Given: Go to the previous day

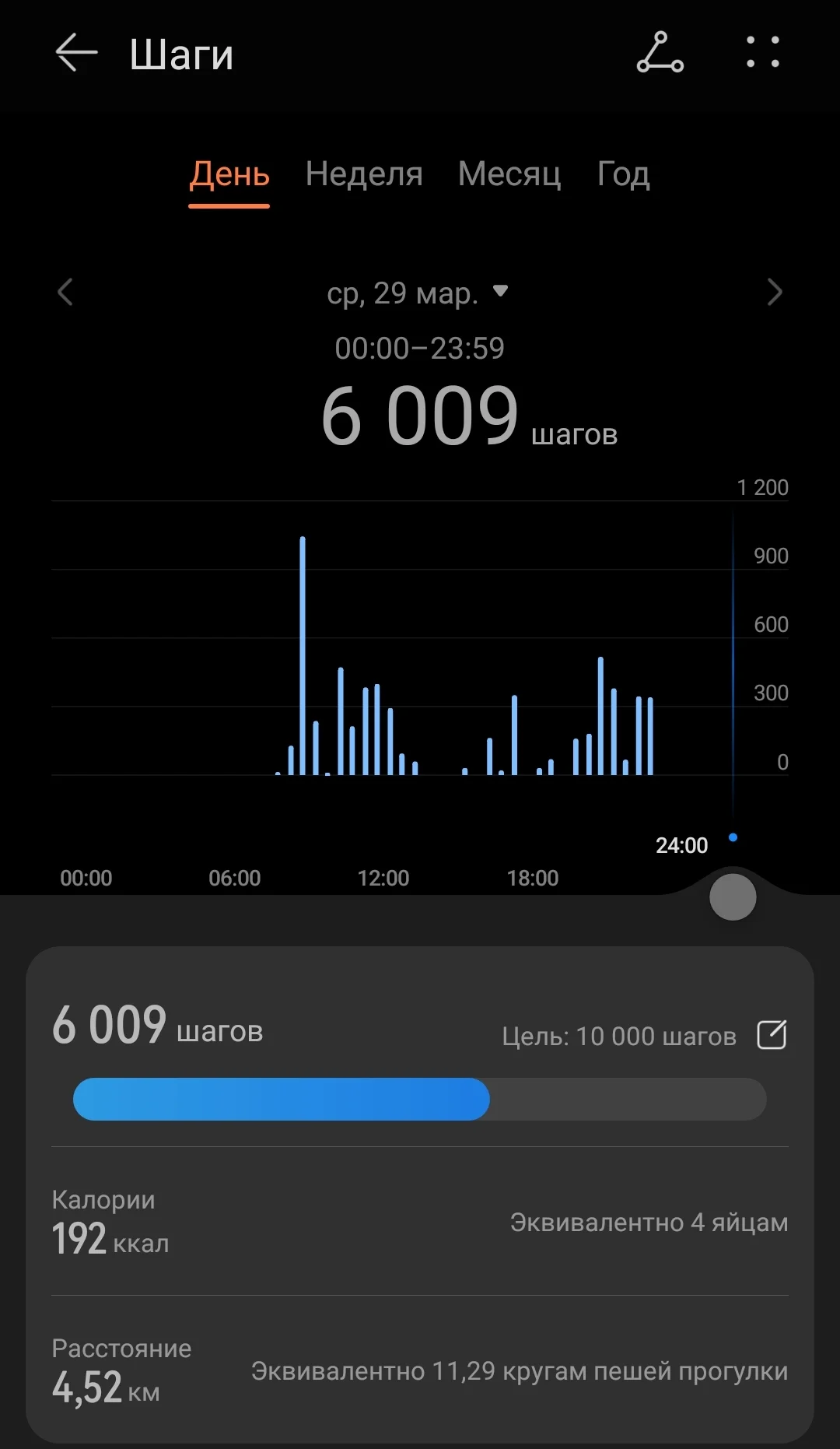Looking at the screenshot, I should (x=65, y=293).
